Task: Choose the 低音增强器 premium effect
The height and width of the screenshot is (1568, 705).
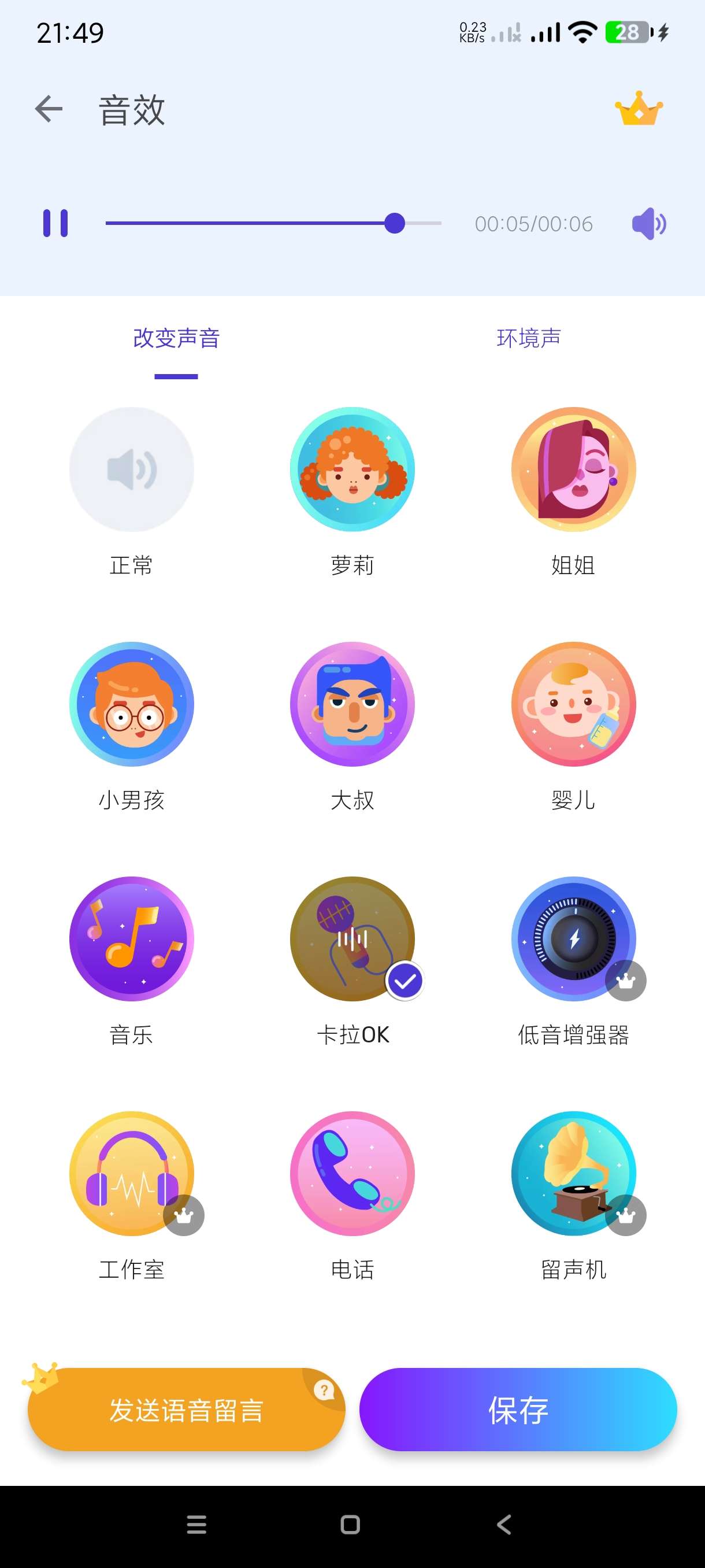Action: (x=573, y=938)
